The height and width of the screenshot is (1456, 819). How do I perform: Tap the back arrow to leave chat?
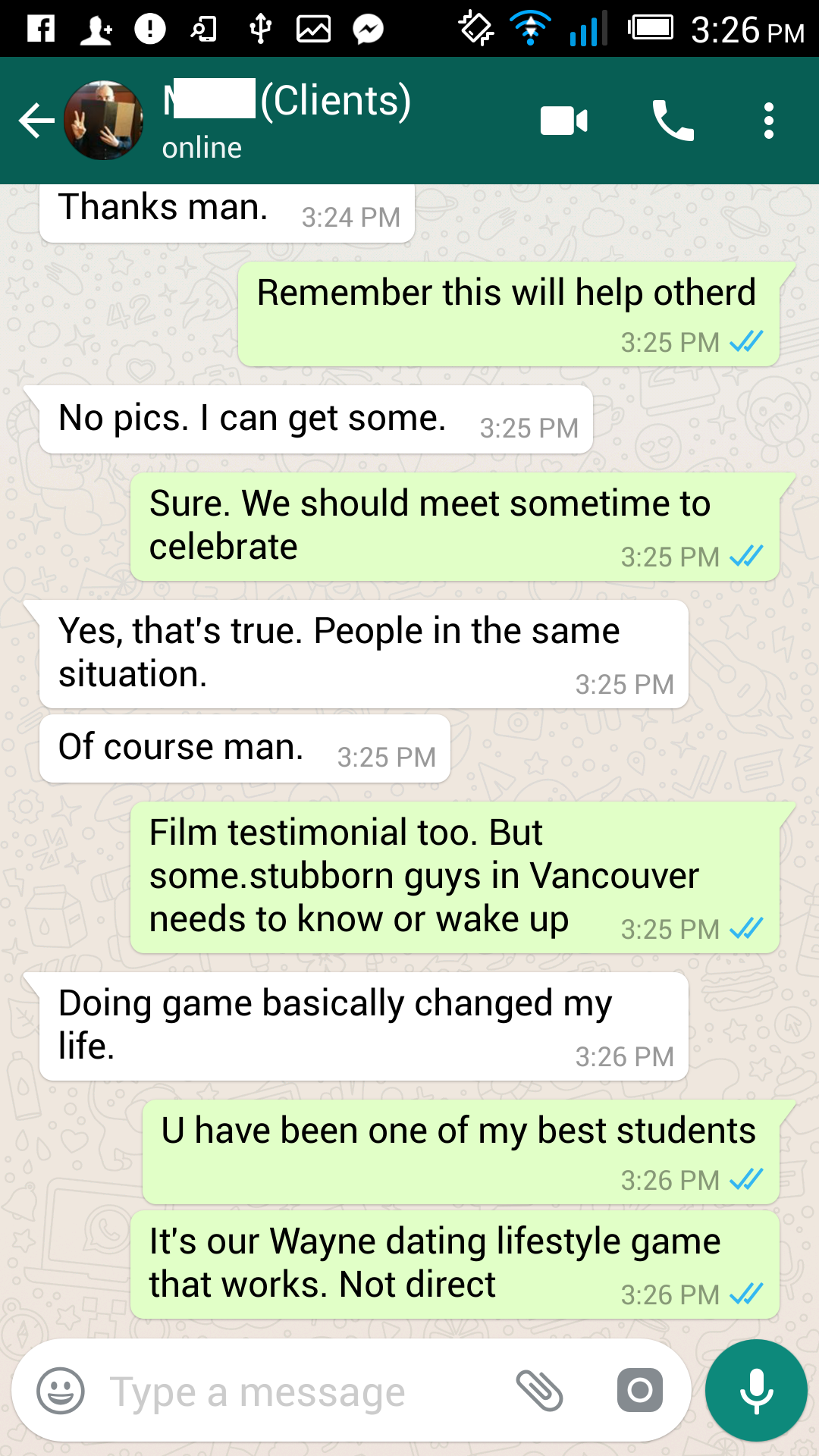pyautogui.click(x=36, y=121)
